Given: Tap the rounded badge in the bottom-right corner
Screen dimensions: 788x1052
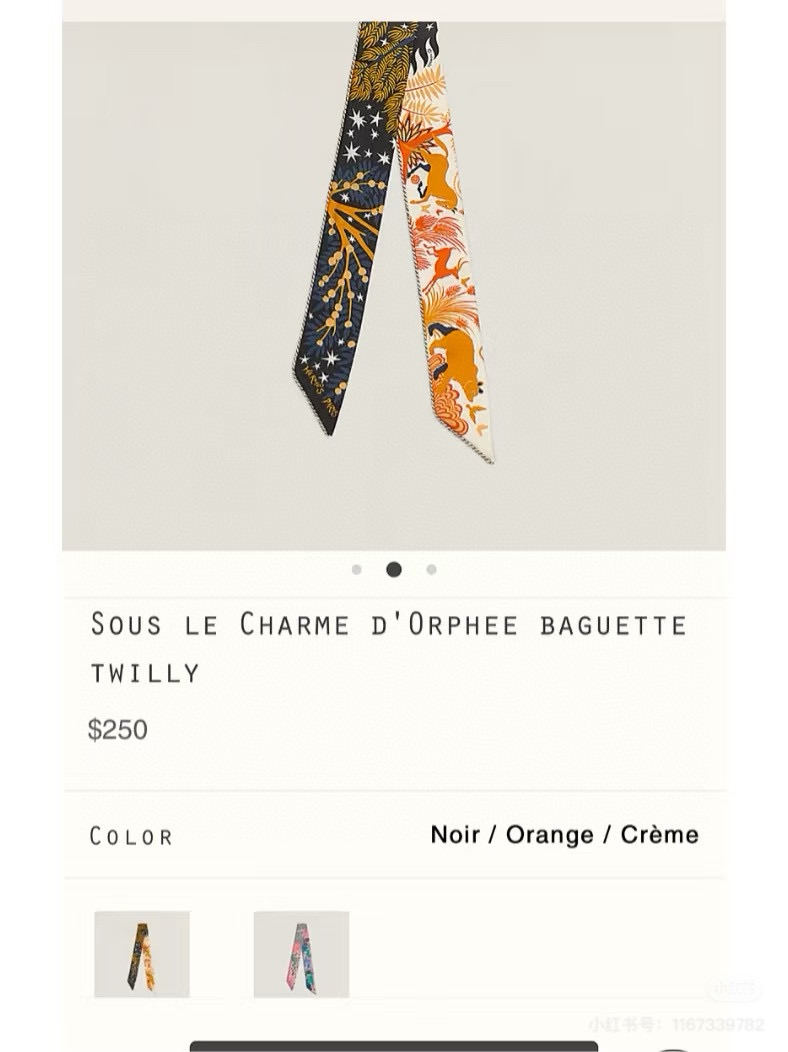Looking at the screenshot, I should (x=737, y=988).
